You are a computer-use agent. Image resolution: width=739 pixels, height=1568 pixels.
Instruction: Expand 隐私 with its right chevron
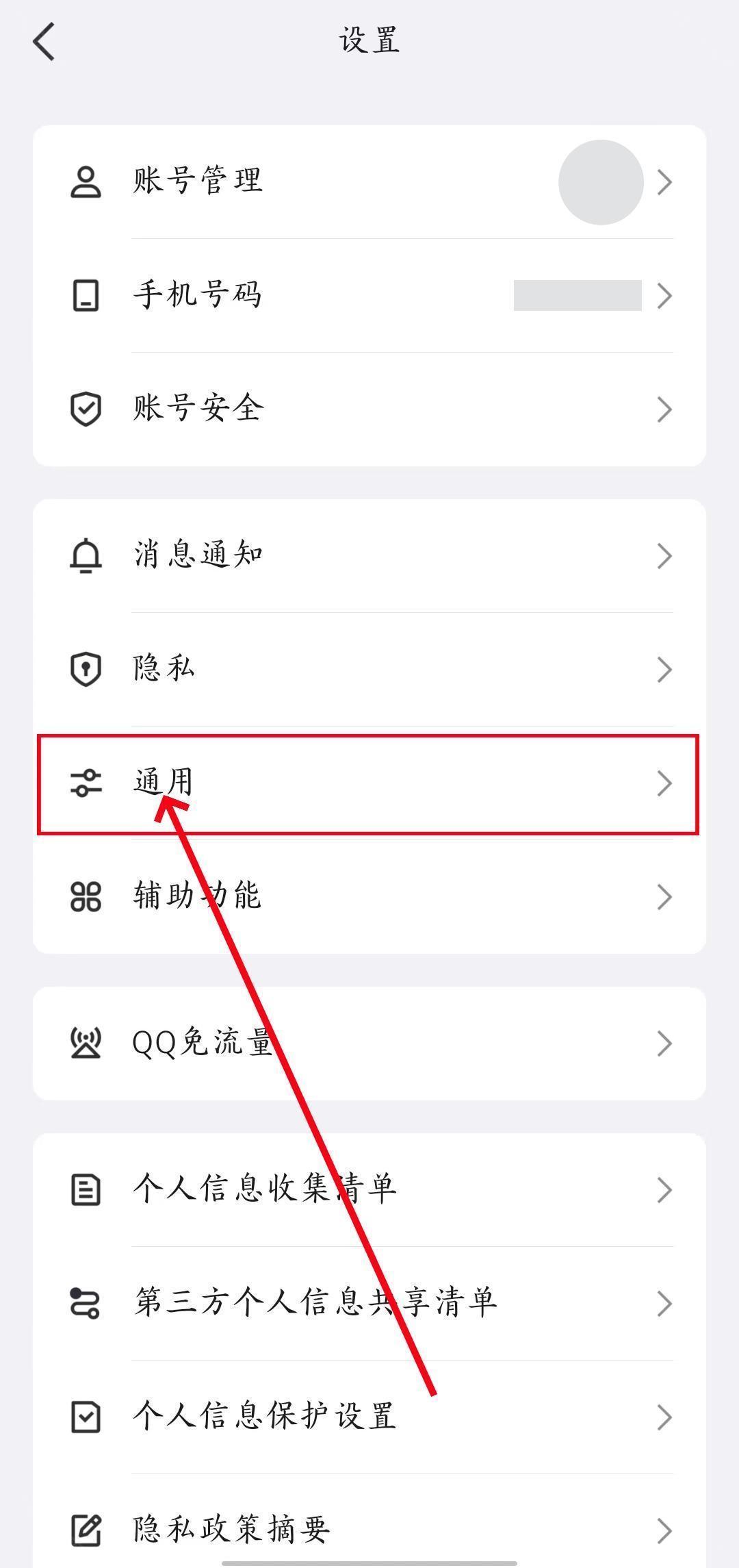click(x=664, y=670)
